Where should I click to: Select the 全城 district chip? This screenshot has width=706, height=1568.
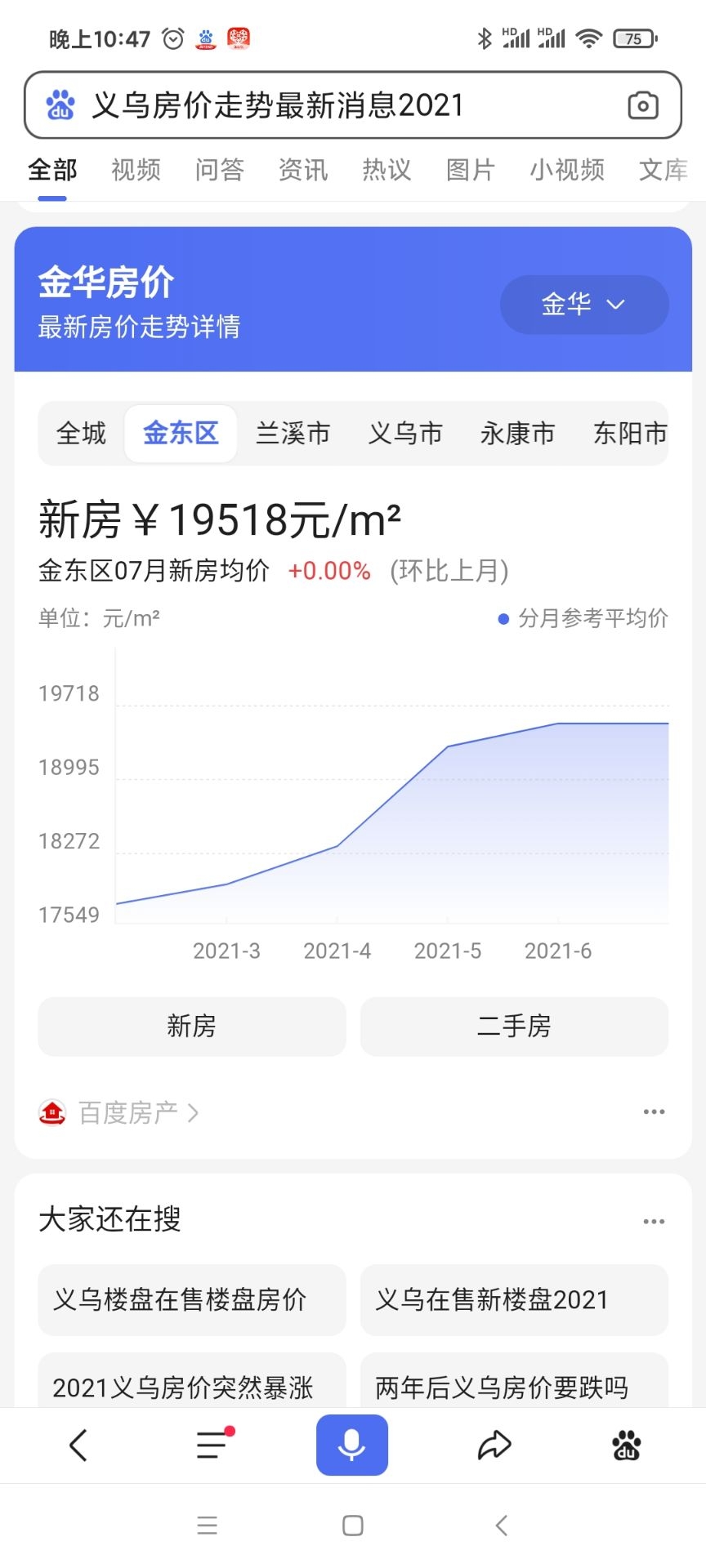(x=81, y=434)
